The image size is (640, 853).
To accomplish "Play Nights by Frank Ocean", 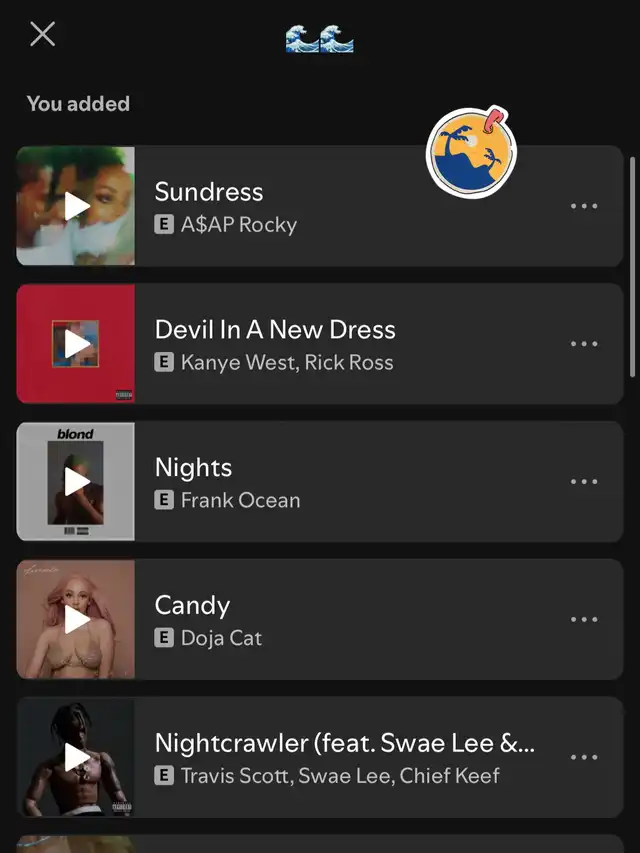I will 77,481.
